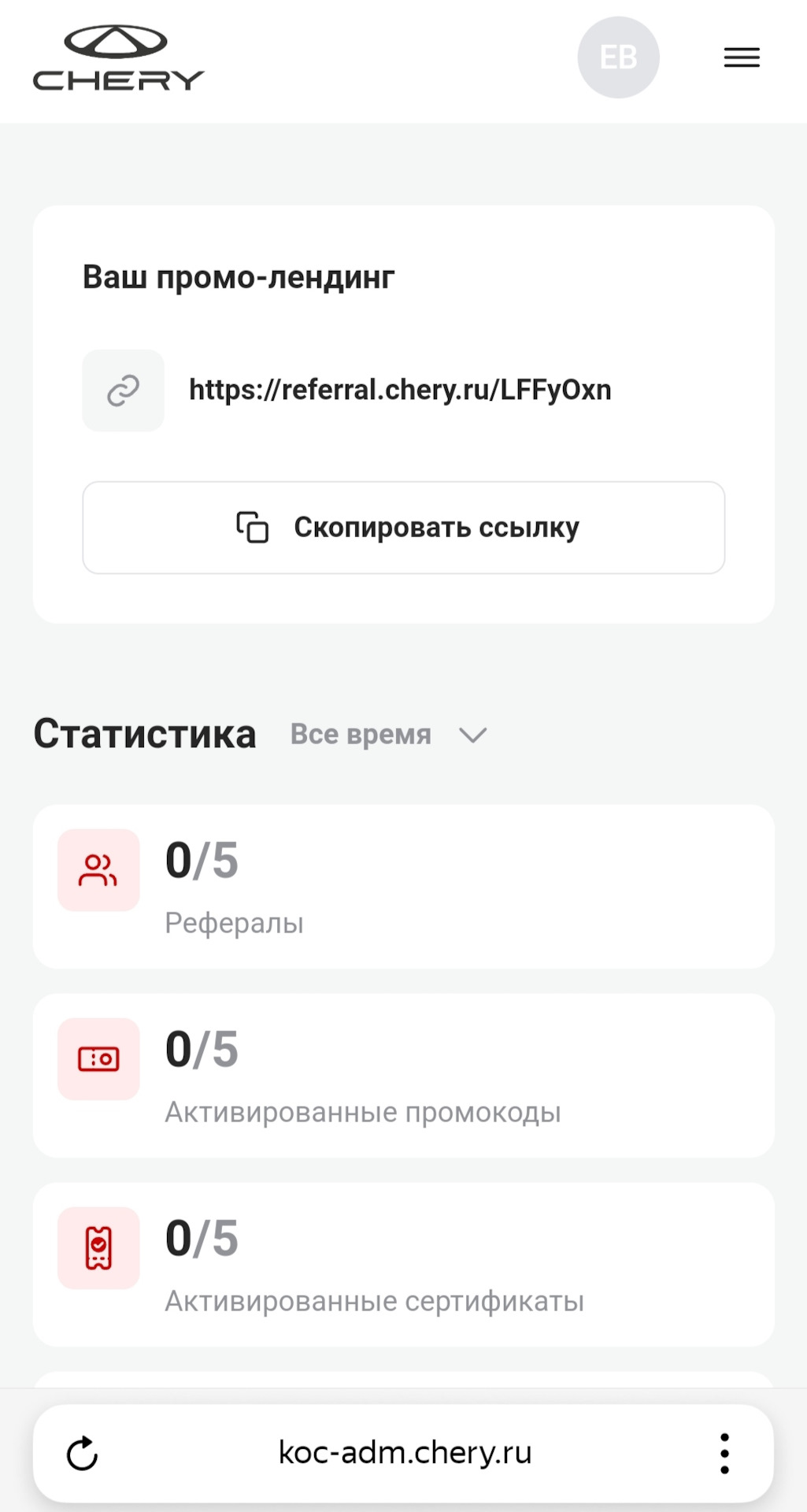Open the hamburger menu
This screenshot has height=1512, width=807.
click(x=742, y=57)
